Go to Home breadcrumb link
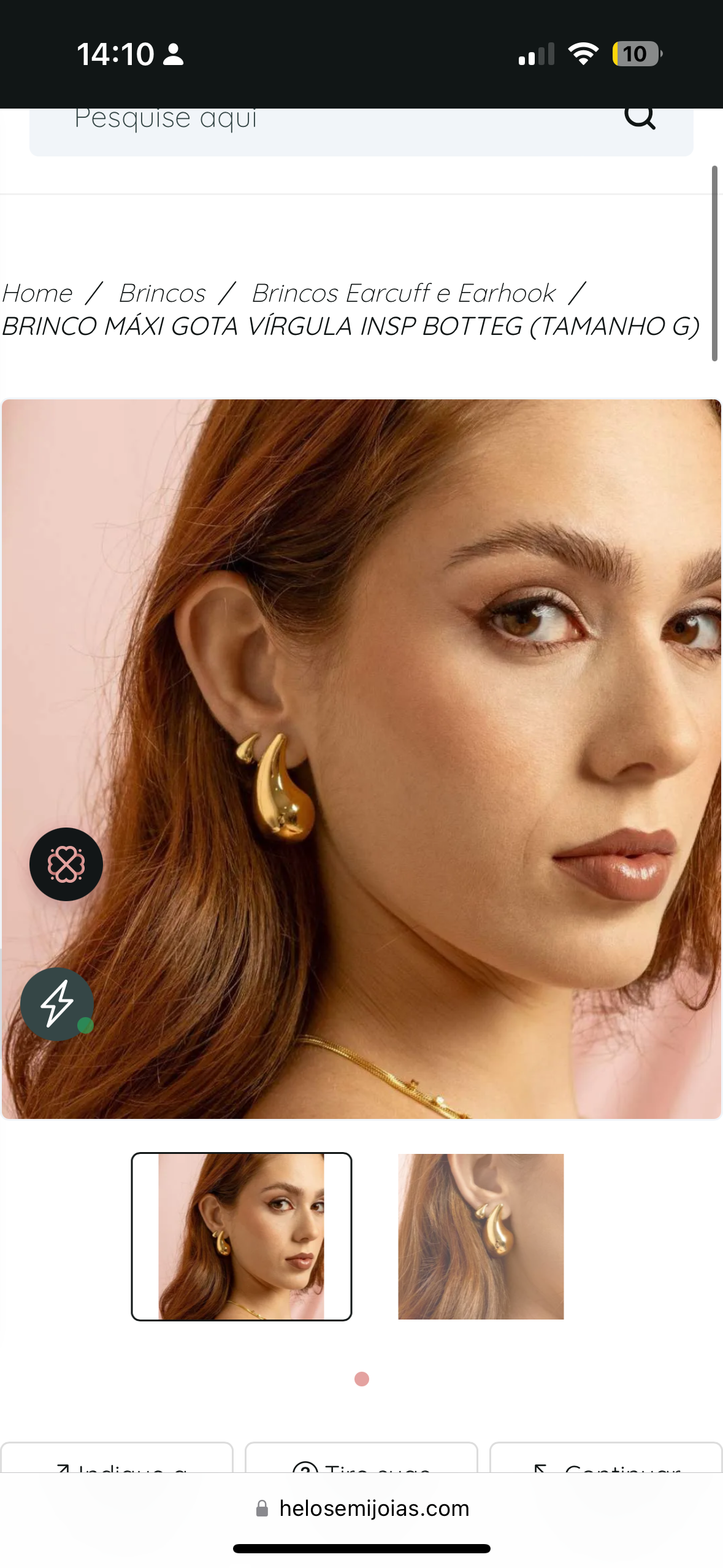 [x=37, y=293]
